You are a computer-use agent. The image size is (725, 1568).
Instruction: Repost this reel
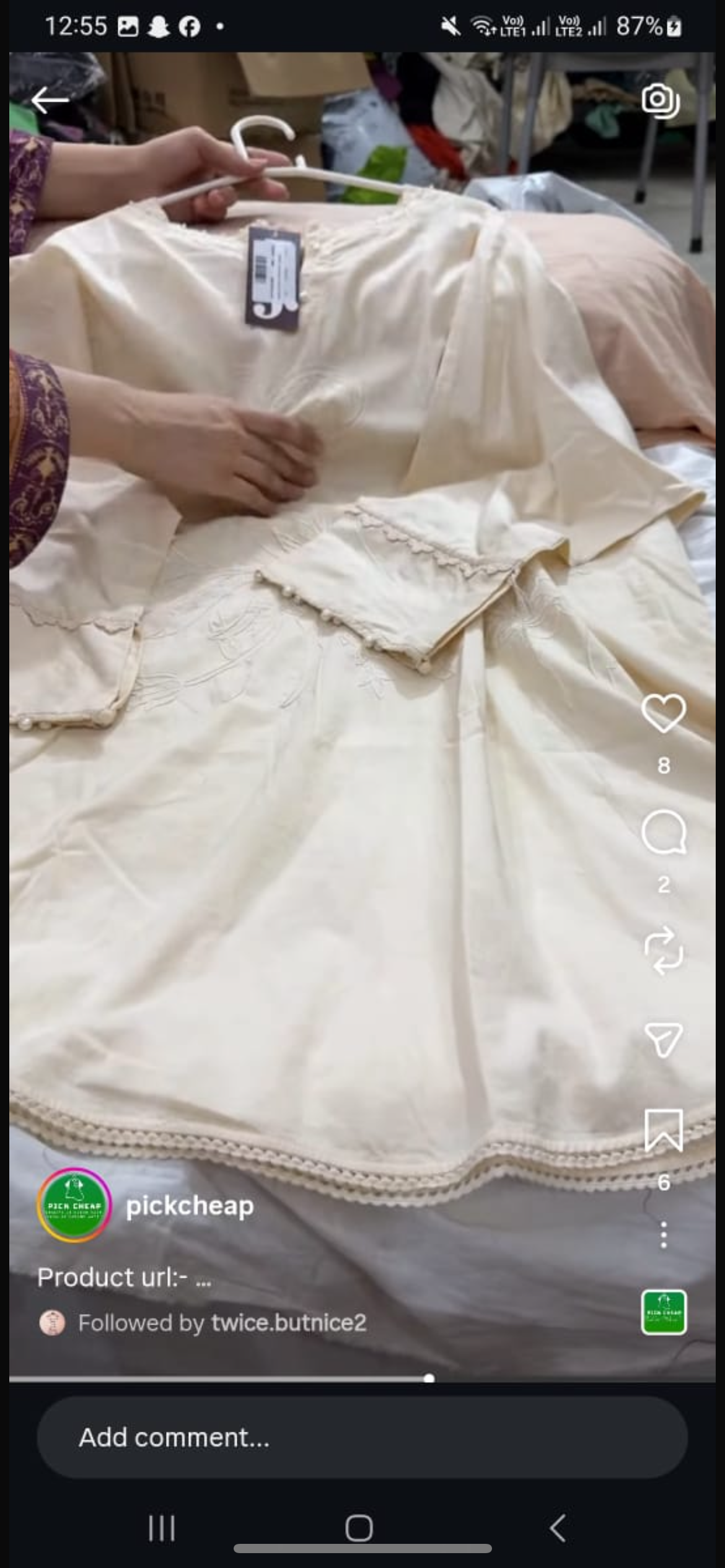click(x=663, y=951)
